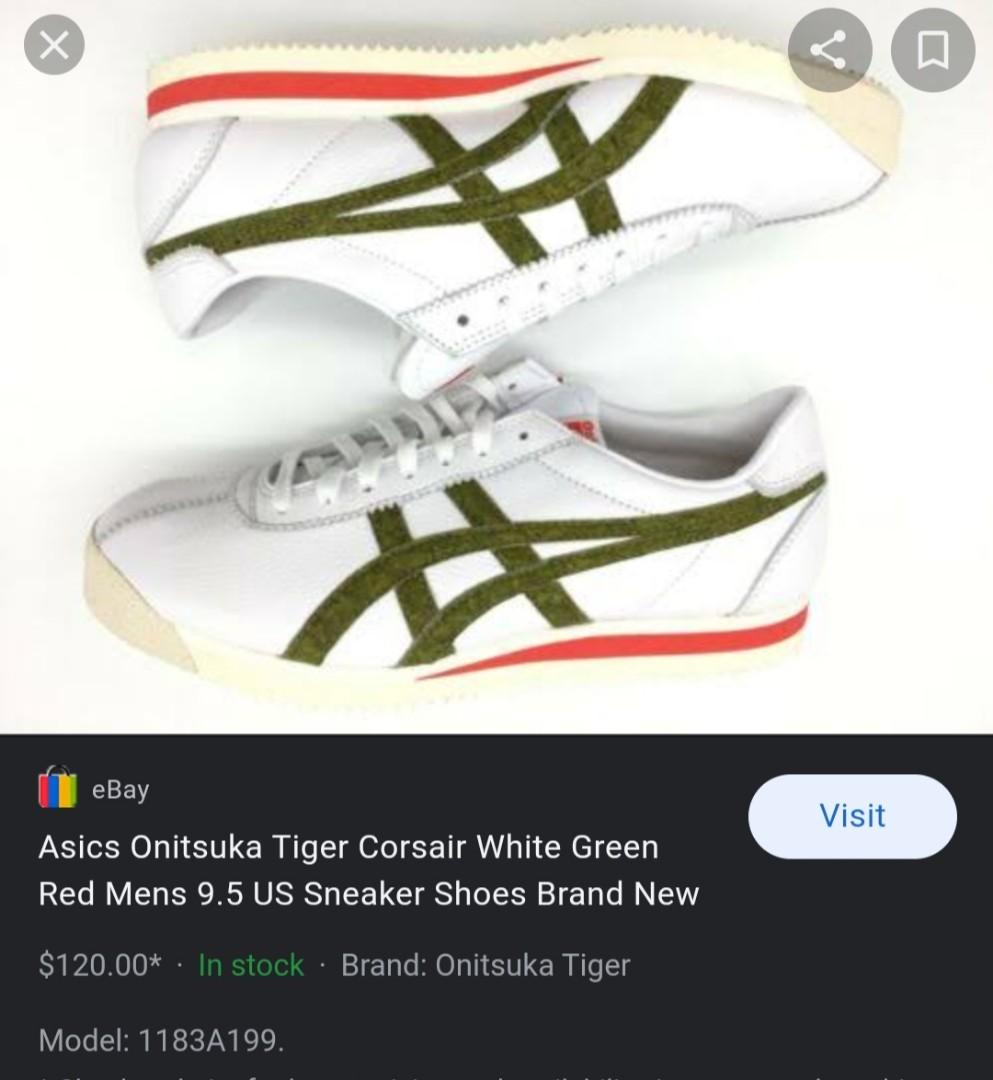
Task: Save image with bookmark icon
Action: [932, 49]
